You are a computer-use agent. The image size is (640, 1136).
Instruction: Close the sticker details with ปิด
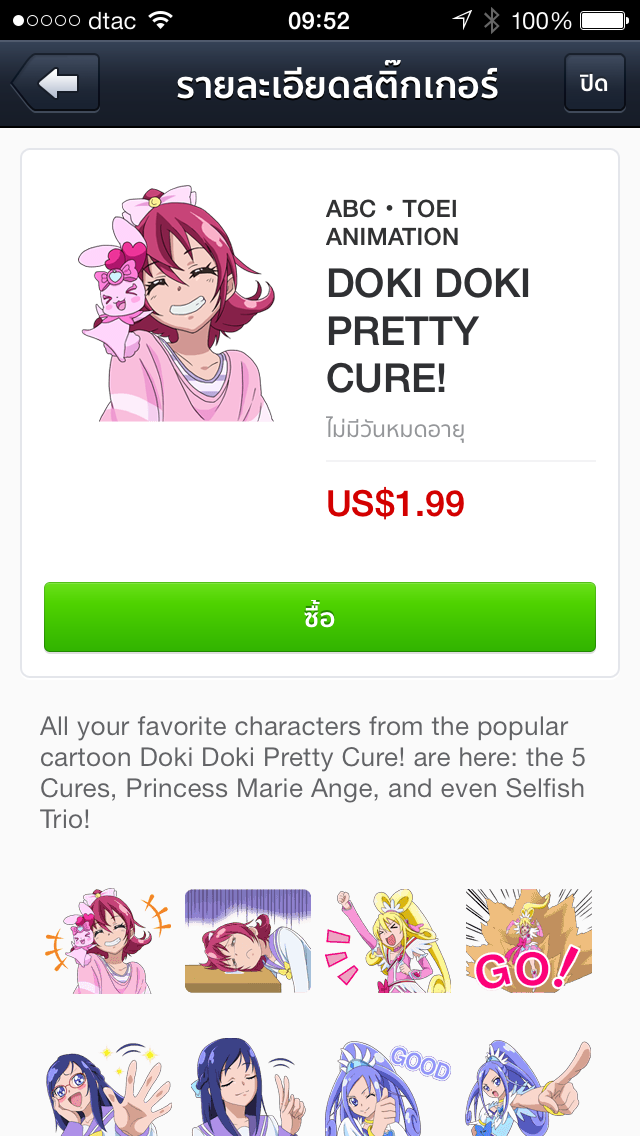click(593, 84)
